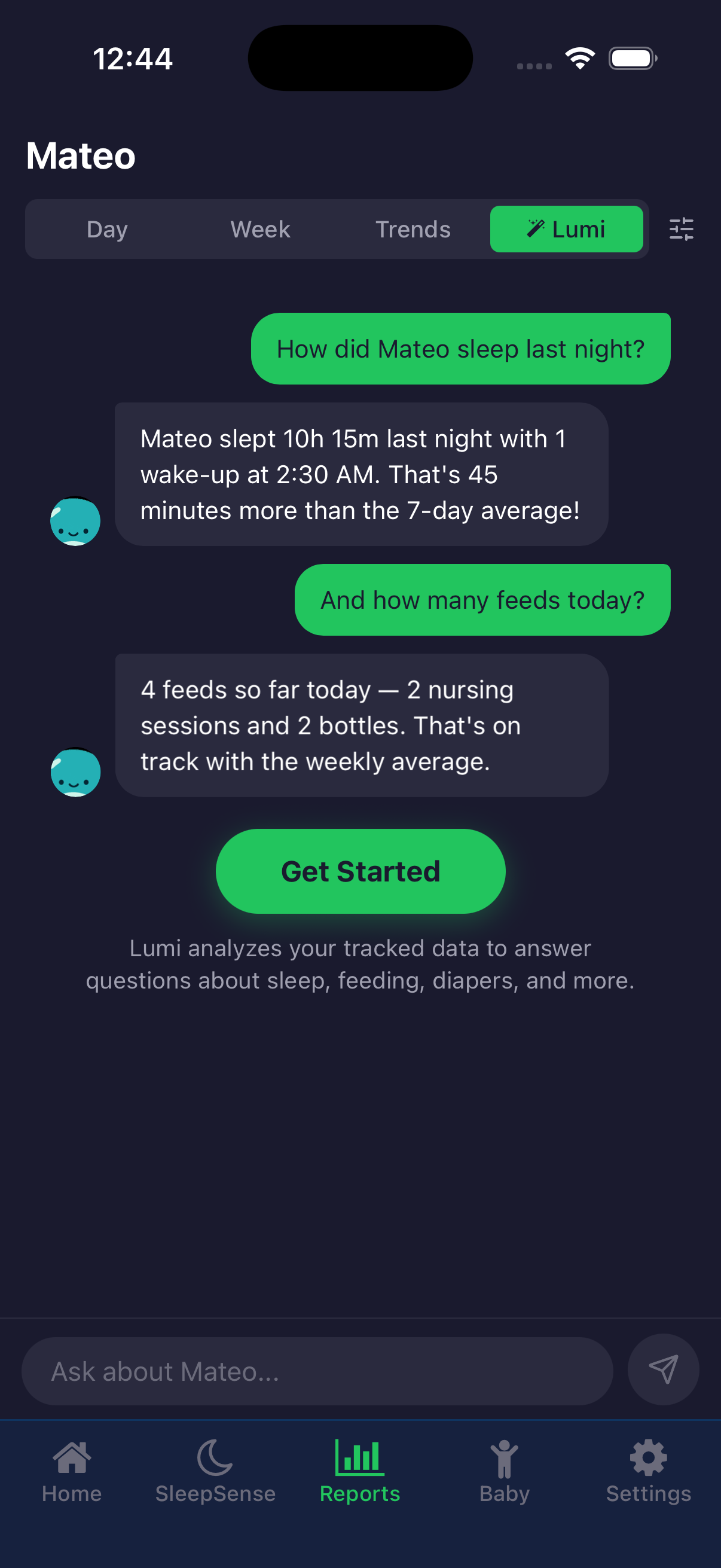Switch to the Day tab
Image resolution: width=721 pixels, height=1568 pixels.
pos(106,230)
